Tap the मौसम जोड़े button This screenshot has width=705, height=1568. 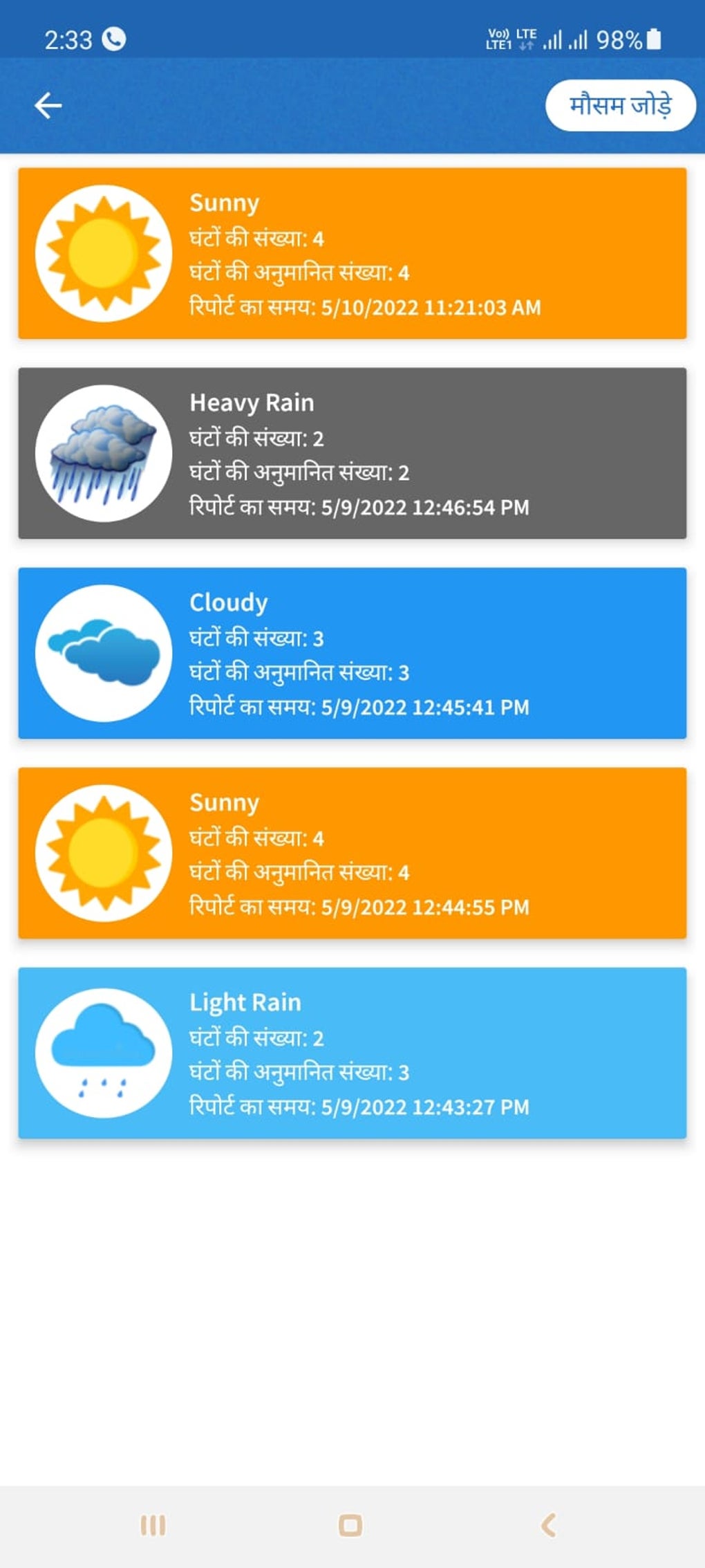click(620, 106)
